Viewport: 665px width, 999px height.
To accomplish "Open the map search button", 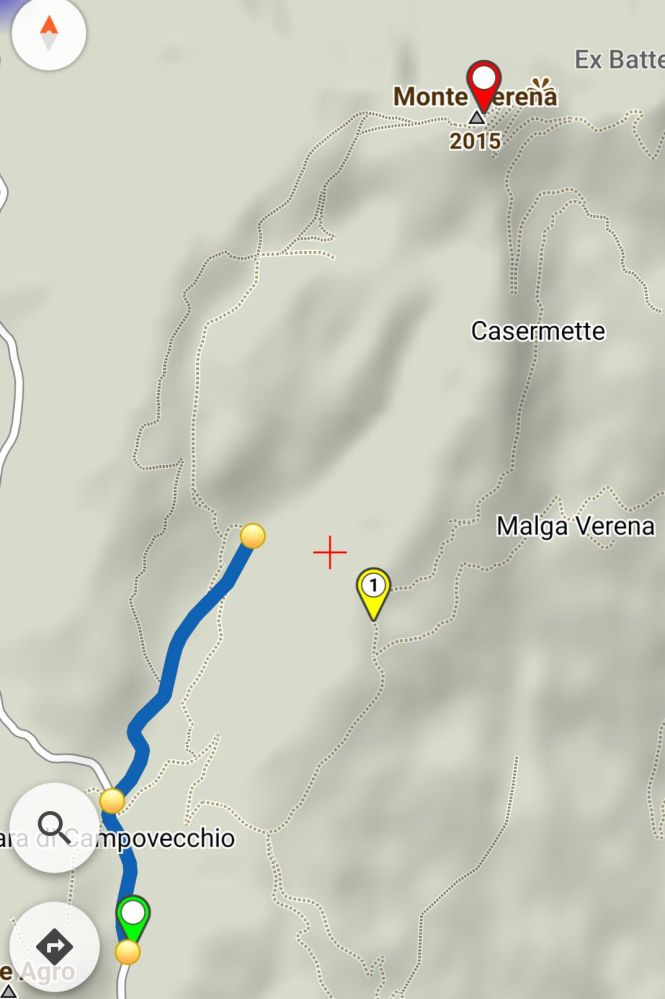I will pyautogui.click(x=54, y=828).
